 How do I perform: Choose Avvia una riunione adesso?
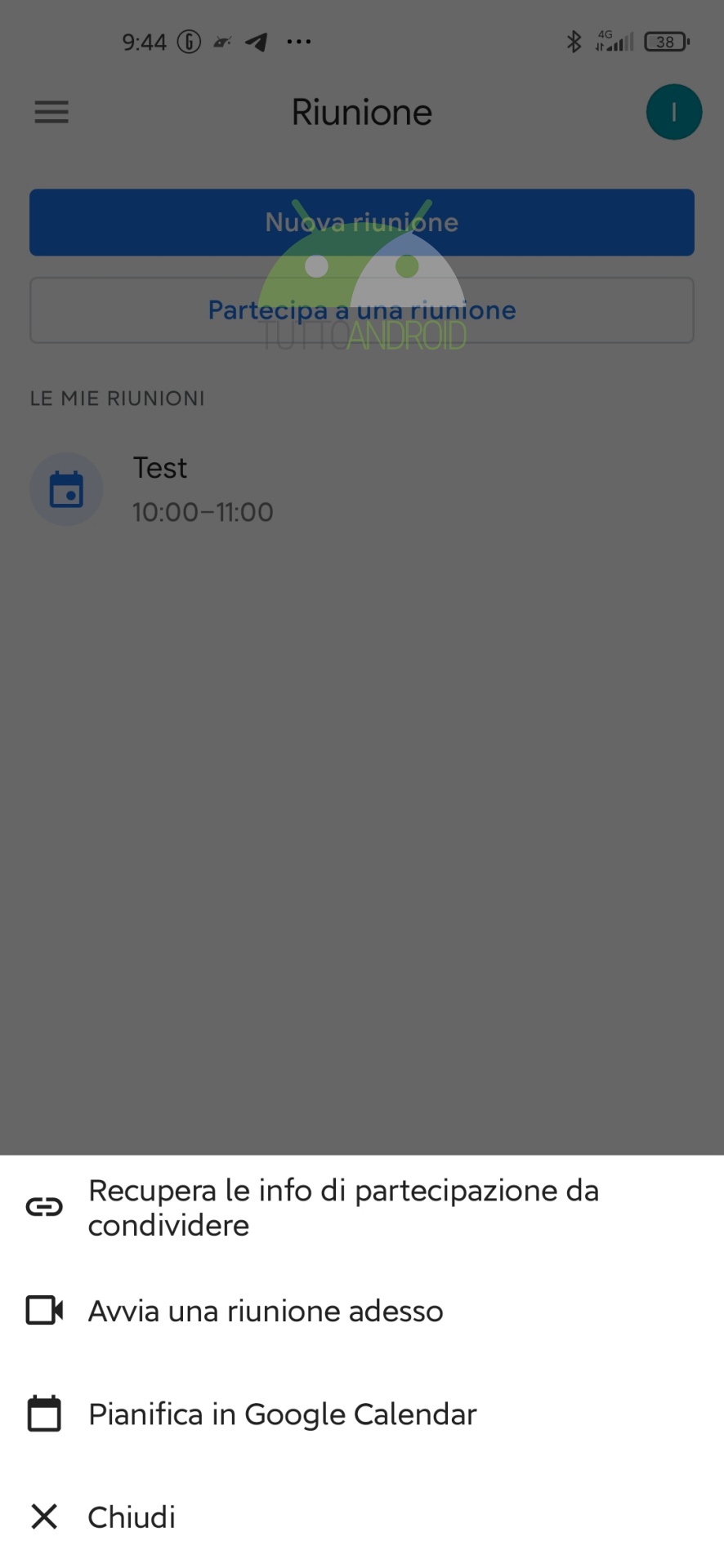pos(362,1310)
